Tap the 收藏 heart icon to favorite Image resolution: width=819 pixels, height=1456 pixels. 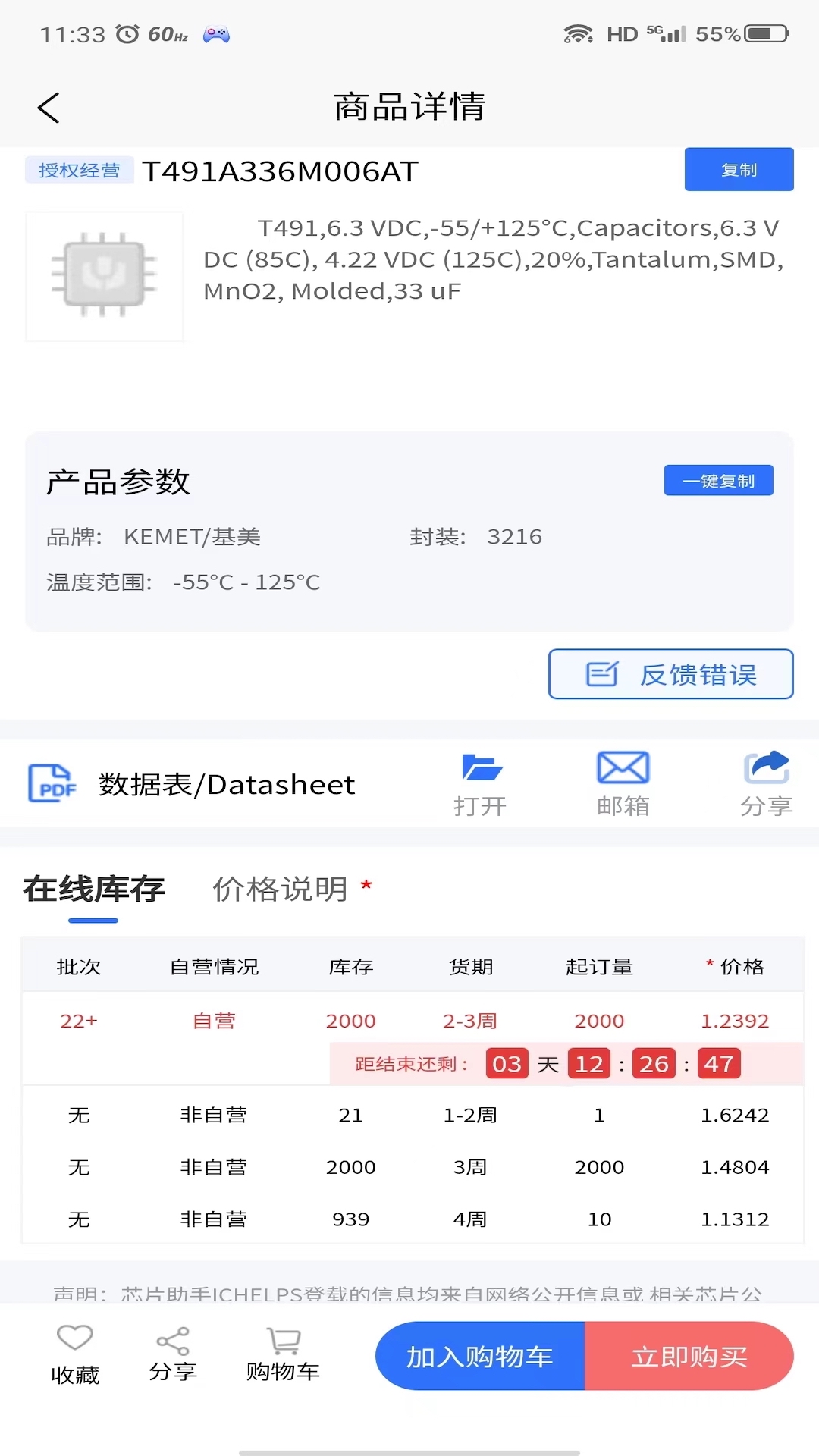click(74, 1337)
